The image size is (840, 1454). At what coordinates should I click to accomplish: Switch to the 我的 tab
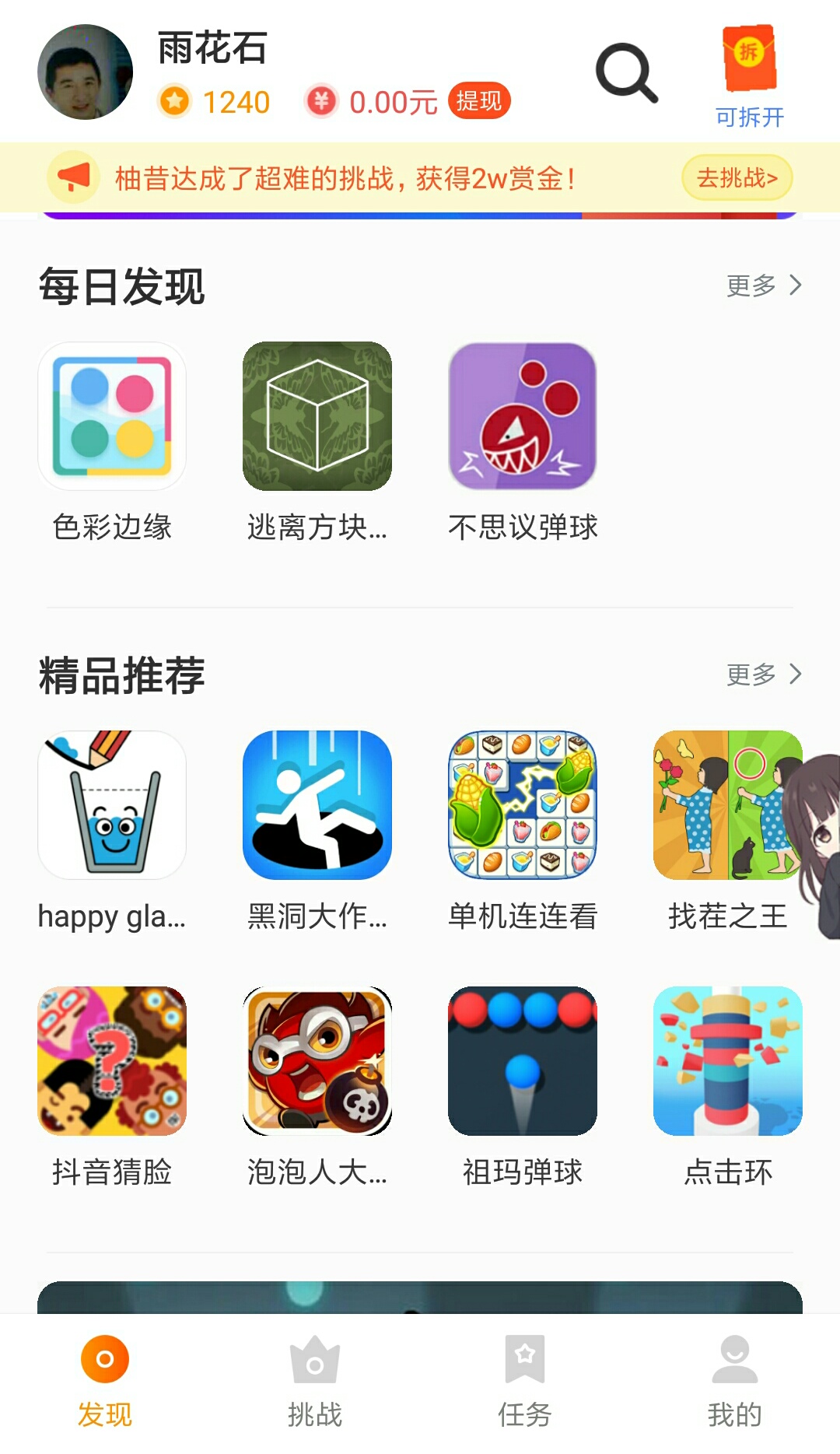pyautogui.click(x=735, y=1382)
